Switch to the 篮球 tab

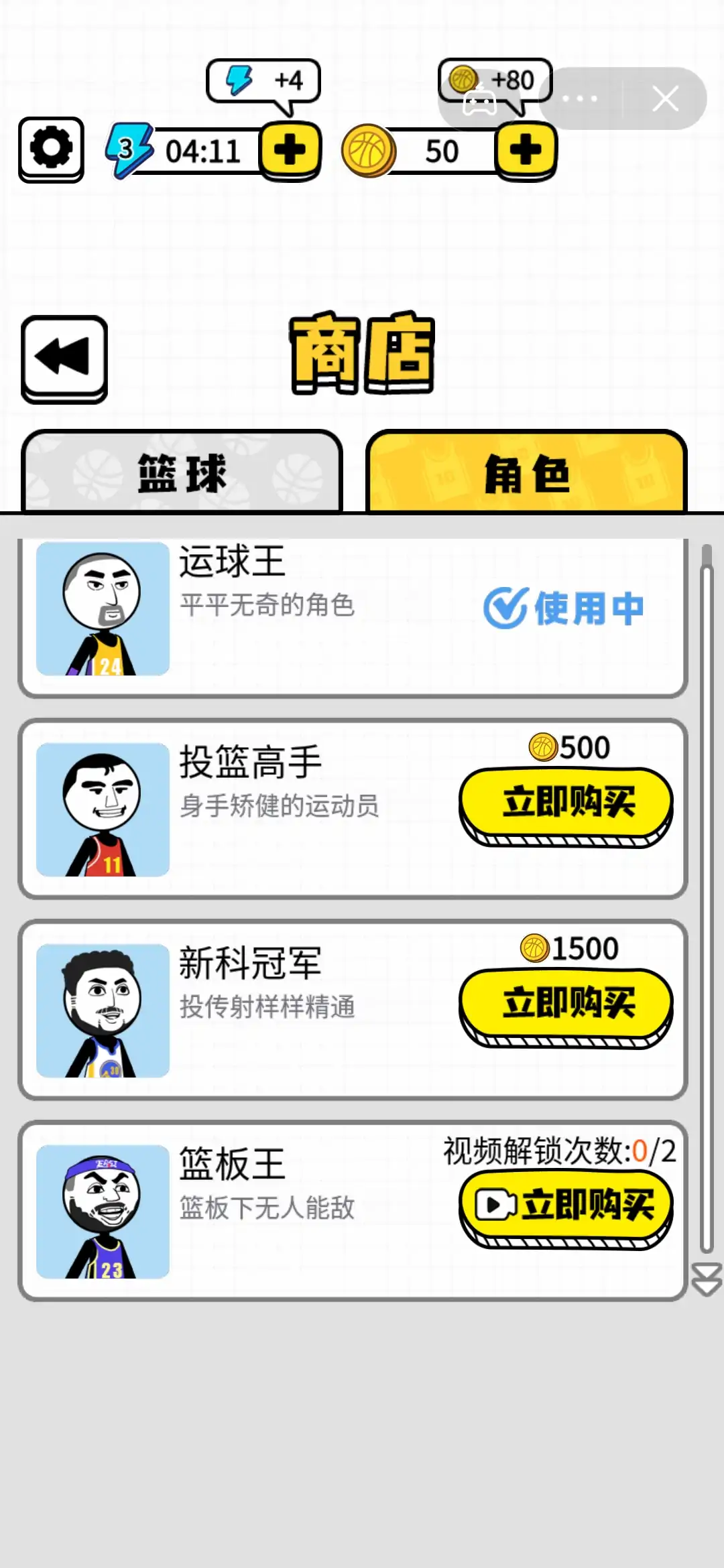[x=182, y=473]
